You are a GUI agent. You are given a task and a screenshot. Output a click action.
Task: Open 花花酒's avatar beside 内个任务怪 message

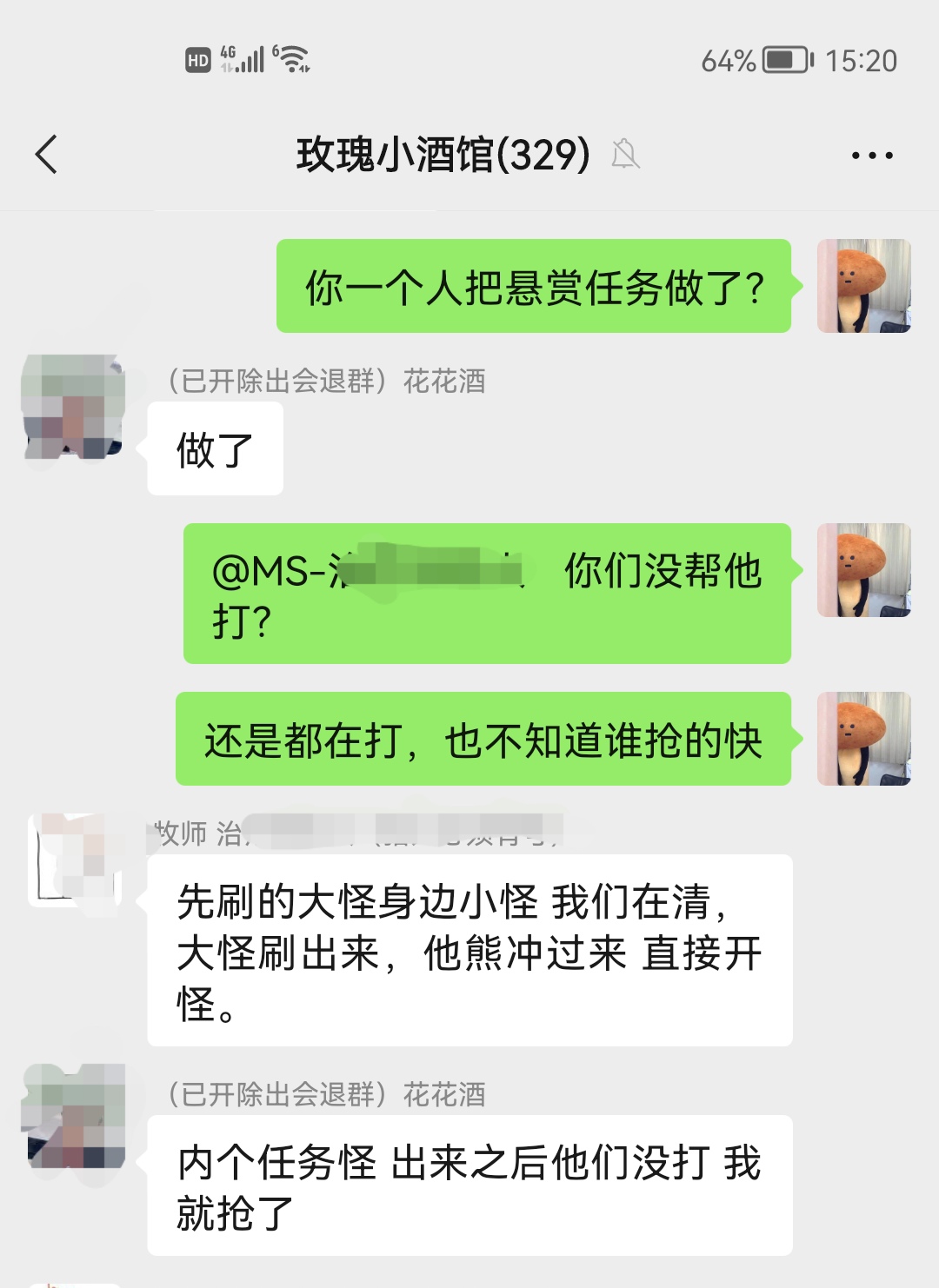(x=74, y=1116)
